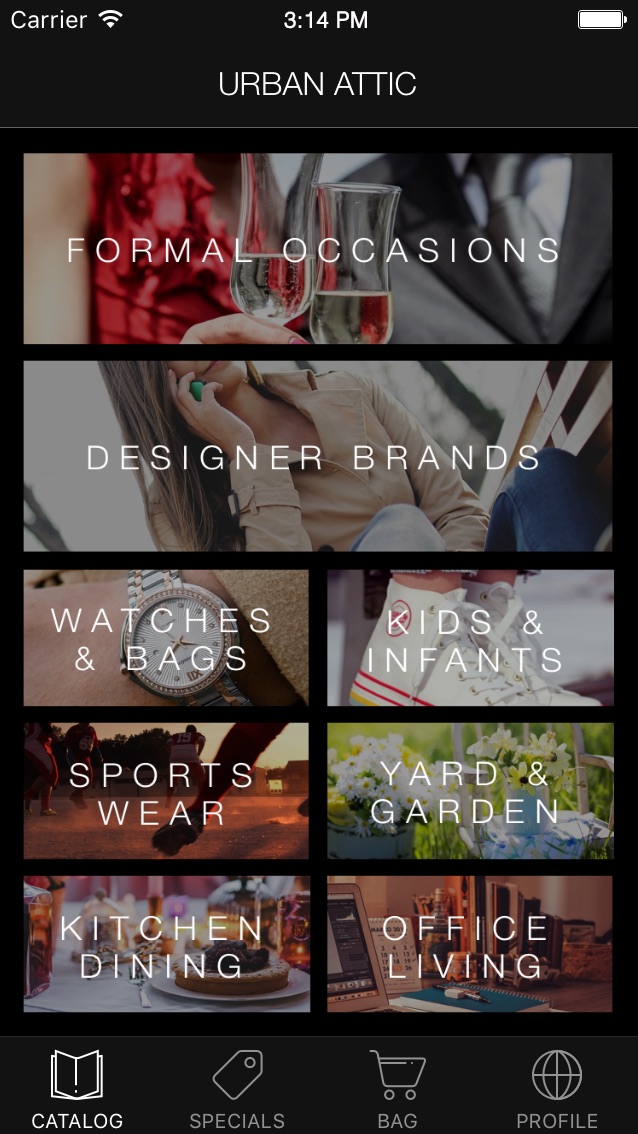Browse Kitchen Dining products
This screenshot has width=638, height=1134.
(166, 944)
